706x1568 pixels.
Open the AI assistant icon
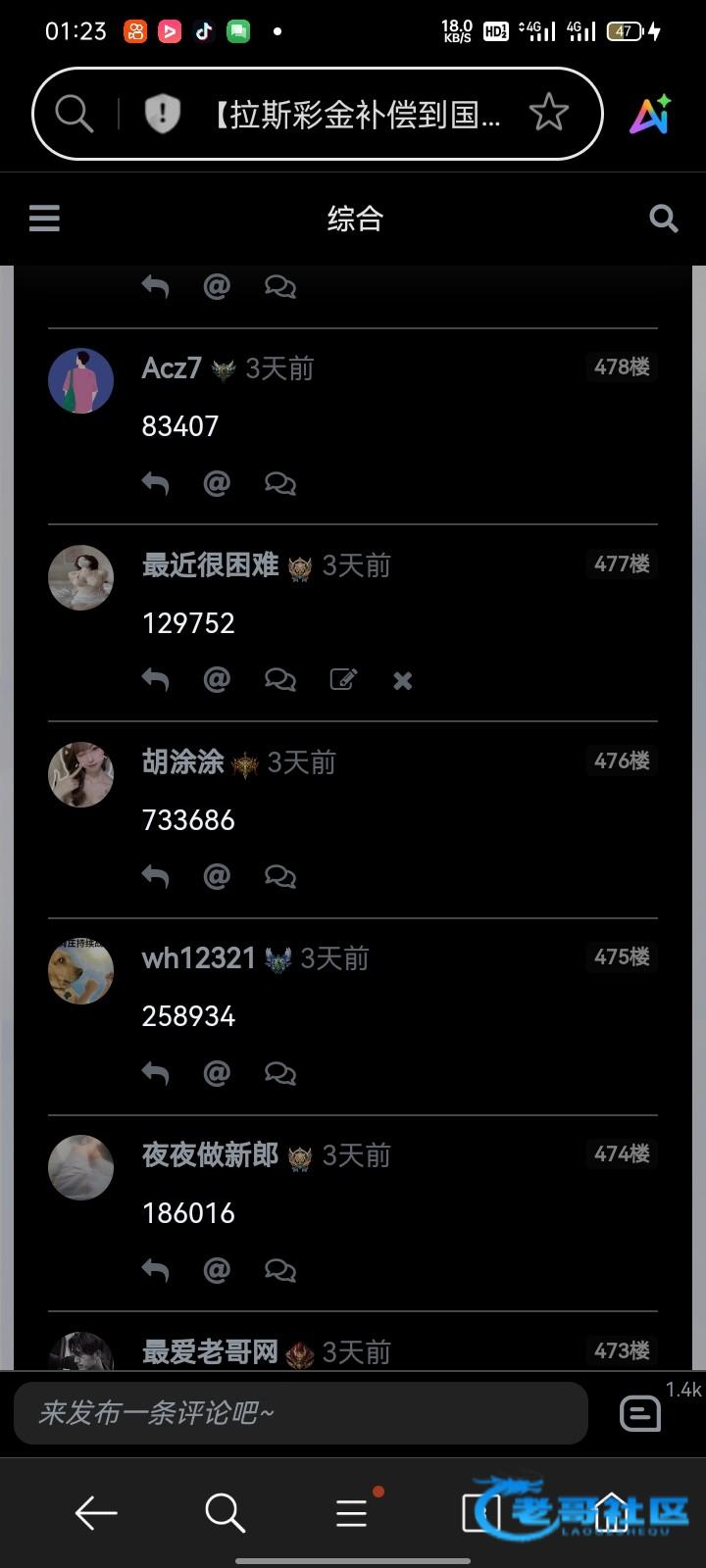(650, 115)
